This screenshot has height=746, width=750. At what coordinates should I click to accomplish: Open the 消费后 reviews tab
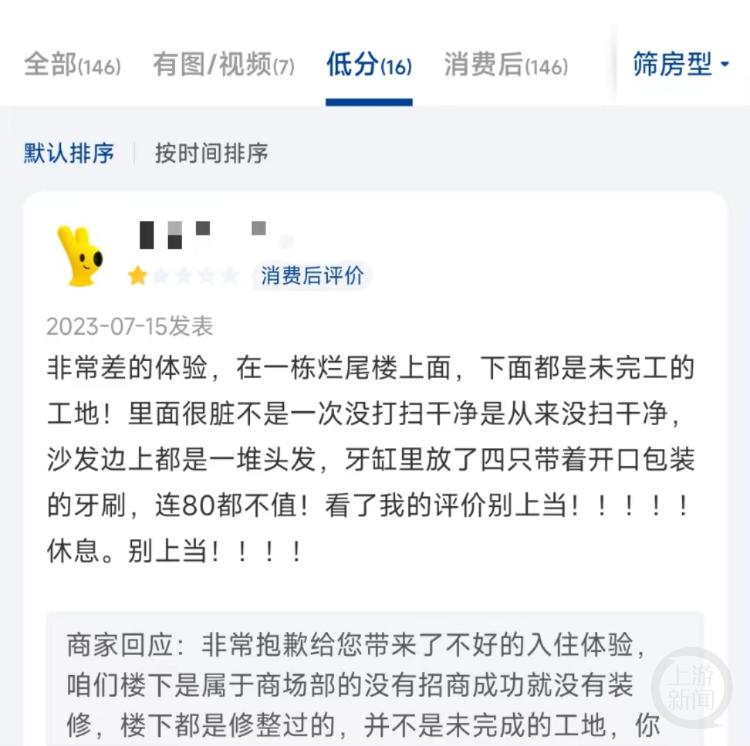pos(505,65)
